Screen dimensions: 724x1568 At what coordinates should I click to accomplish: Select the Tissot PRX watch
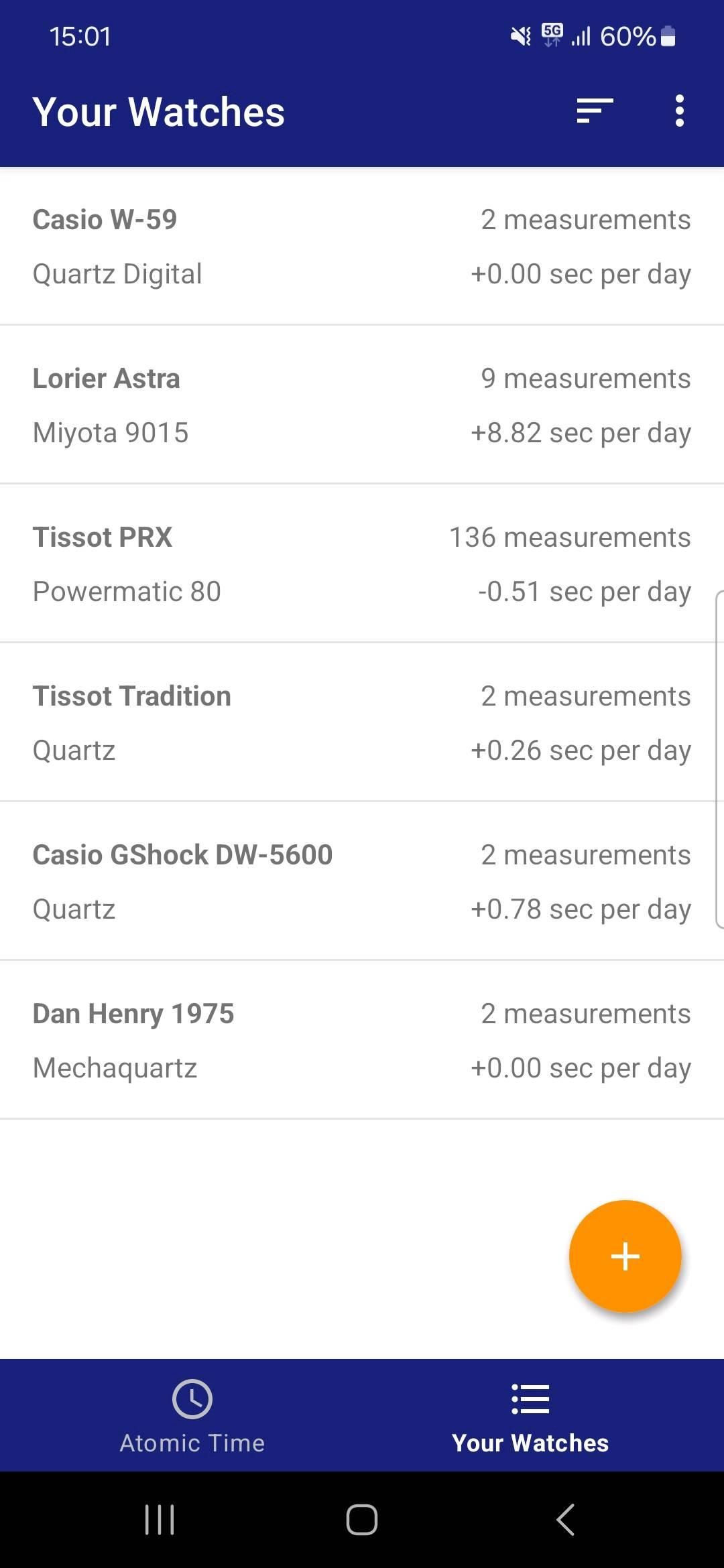(x=362, y=563)
